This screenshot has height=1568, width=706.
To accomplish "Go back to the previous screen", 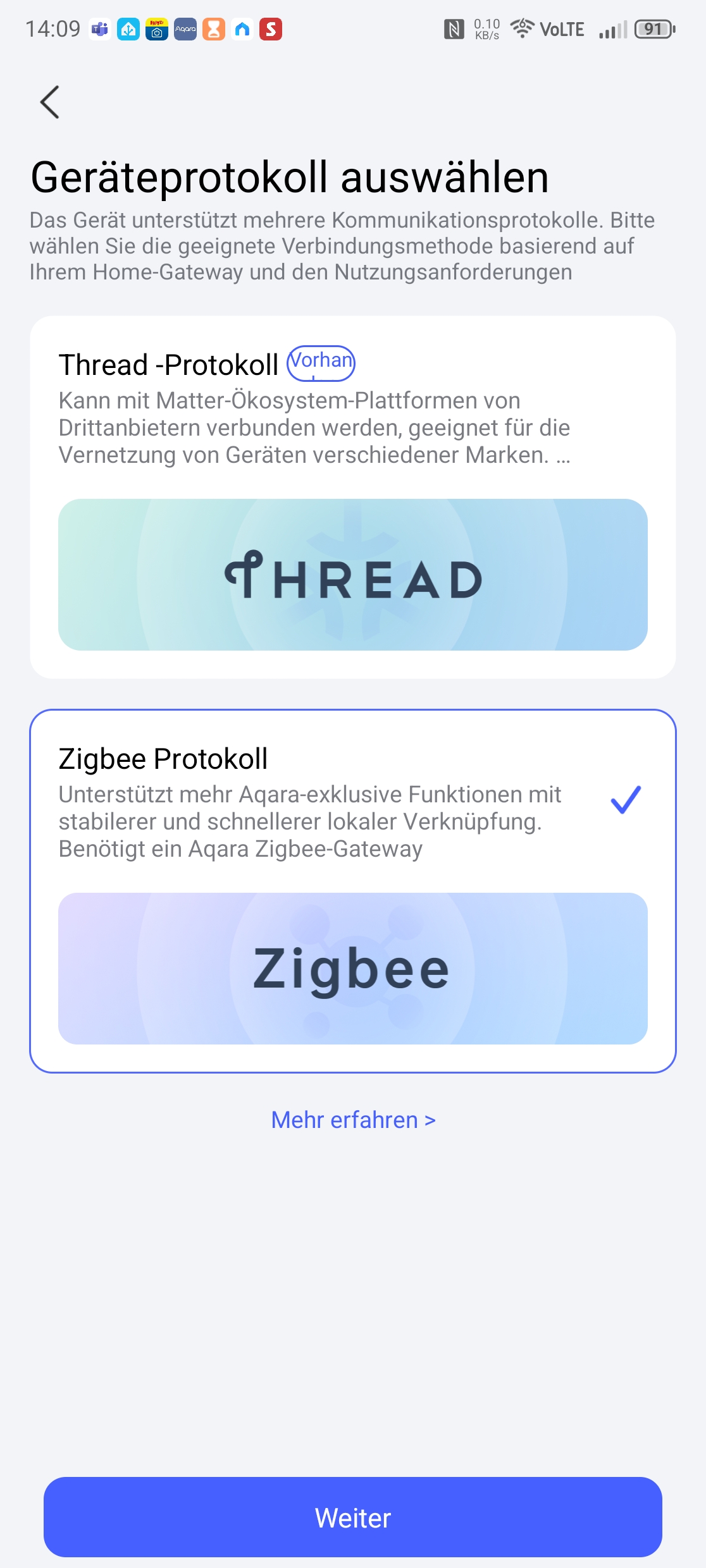I will (49, 102).
